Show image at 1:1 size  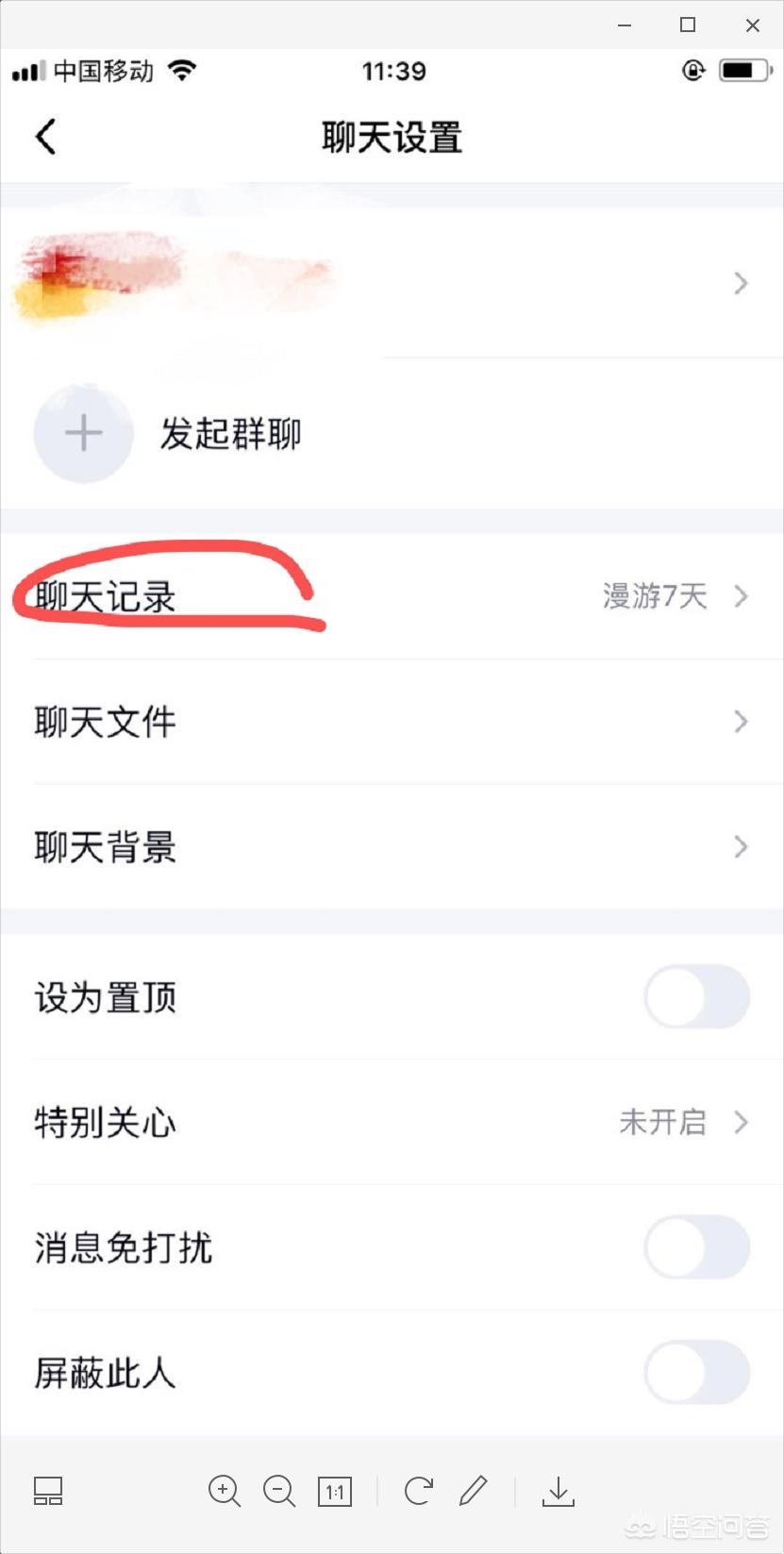pyautogui.click(x=335, y=1492)
